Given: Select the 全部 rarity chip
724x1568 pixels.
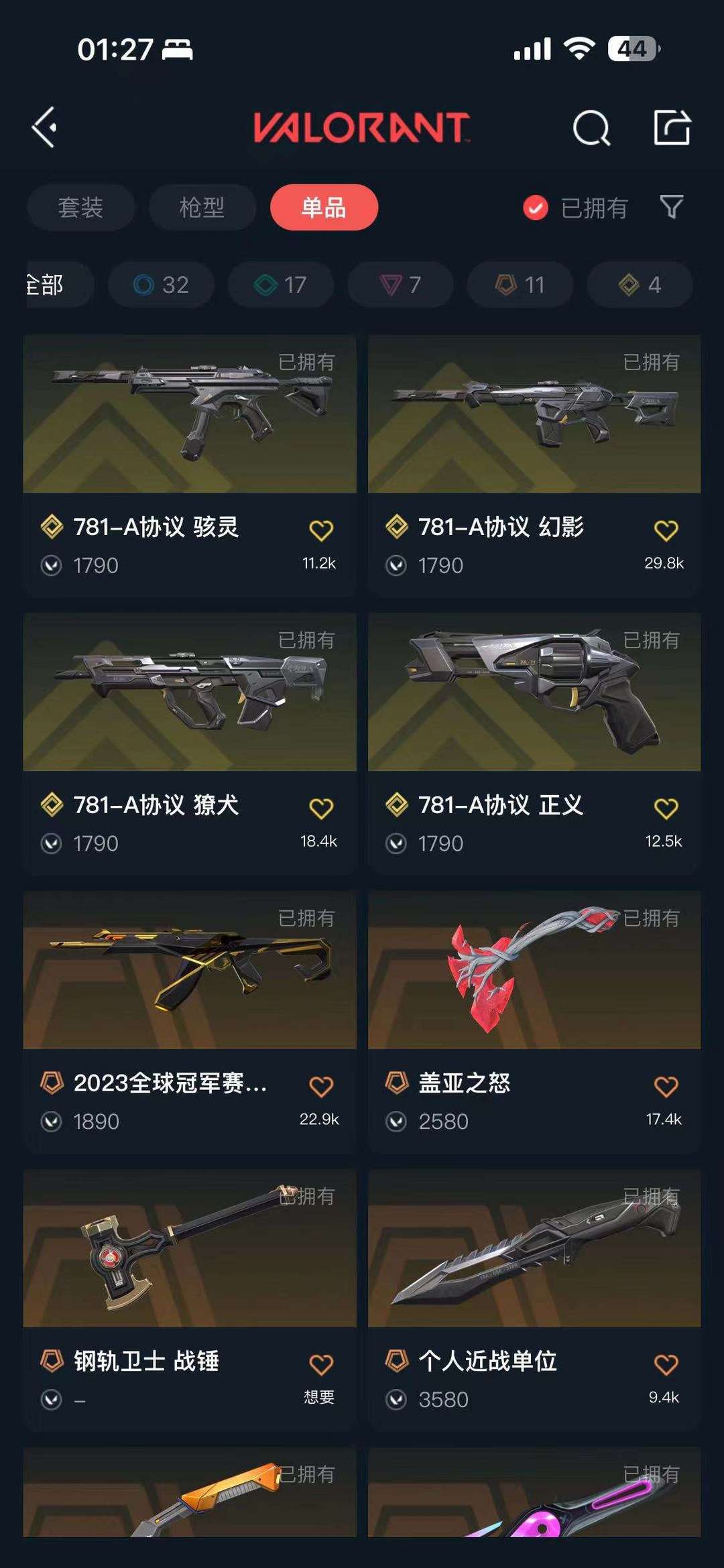Looking at the screenshot, I should click(x=58, y=285).
